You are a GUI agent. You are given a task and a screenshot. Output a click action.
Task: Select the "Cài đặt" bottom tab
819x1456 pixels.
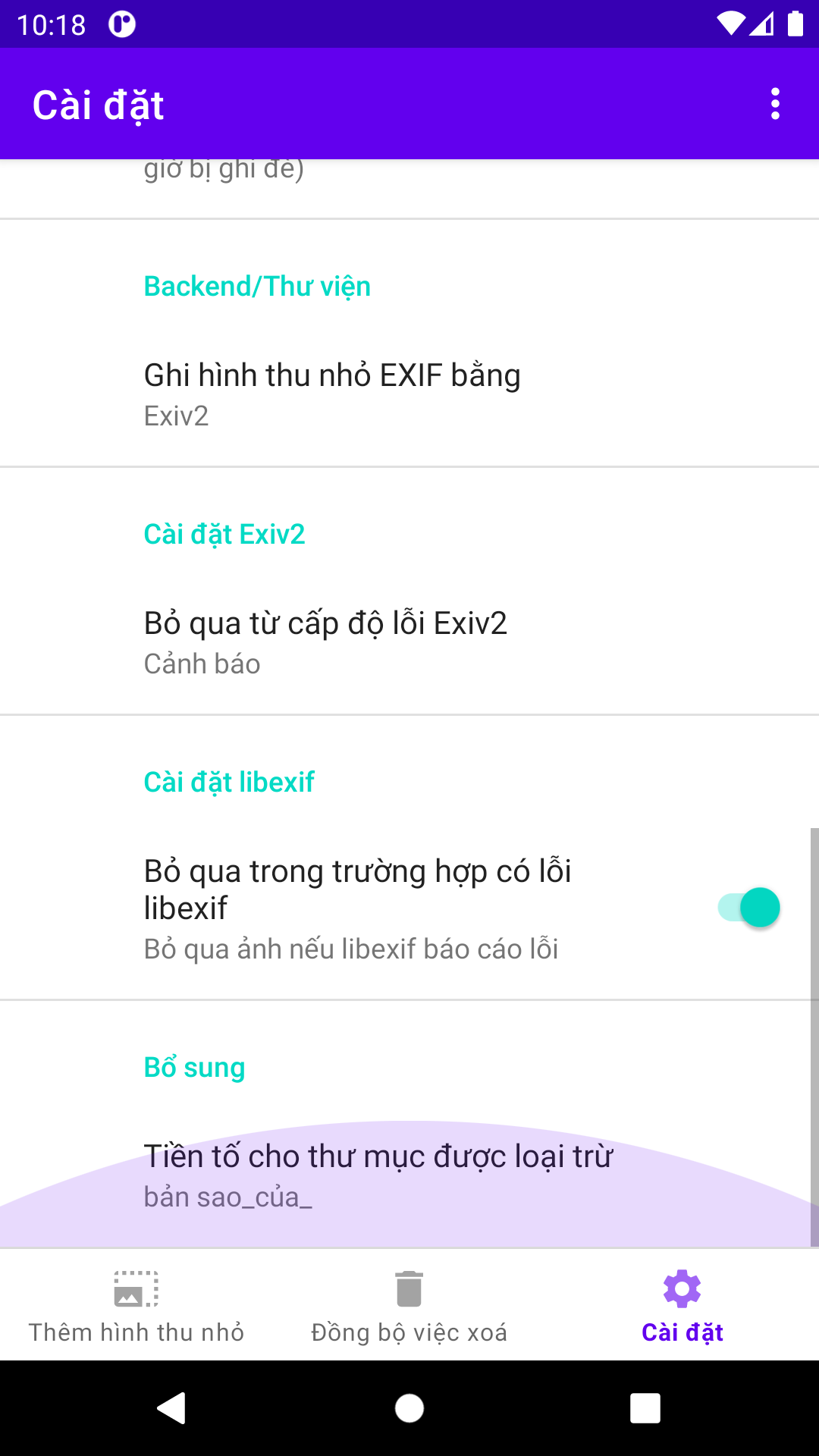click(x=682, y=1306)
